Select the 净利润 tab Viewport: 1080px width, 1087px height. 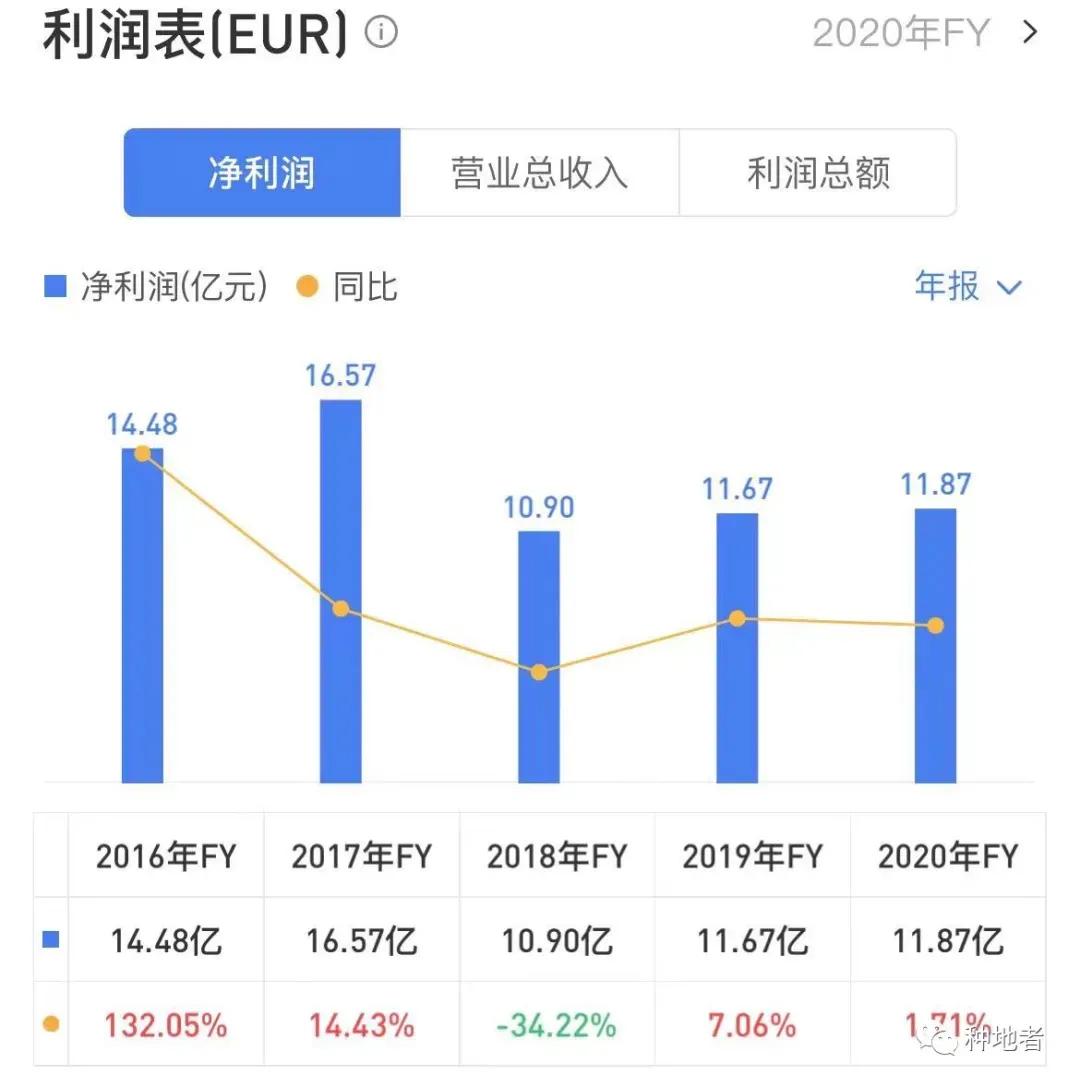click(x=262, y=172)
